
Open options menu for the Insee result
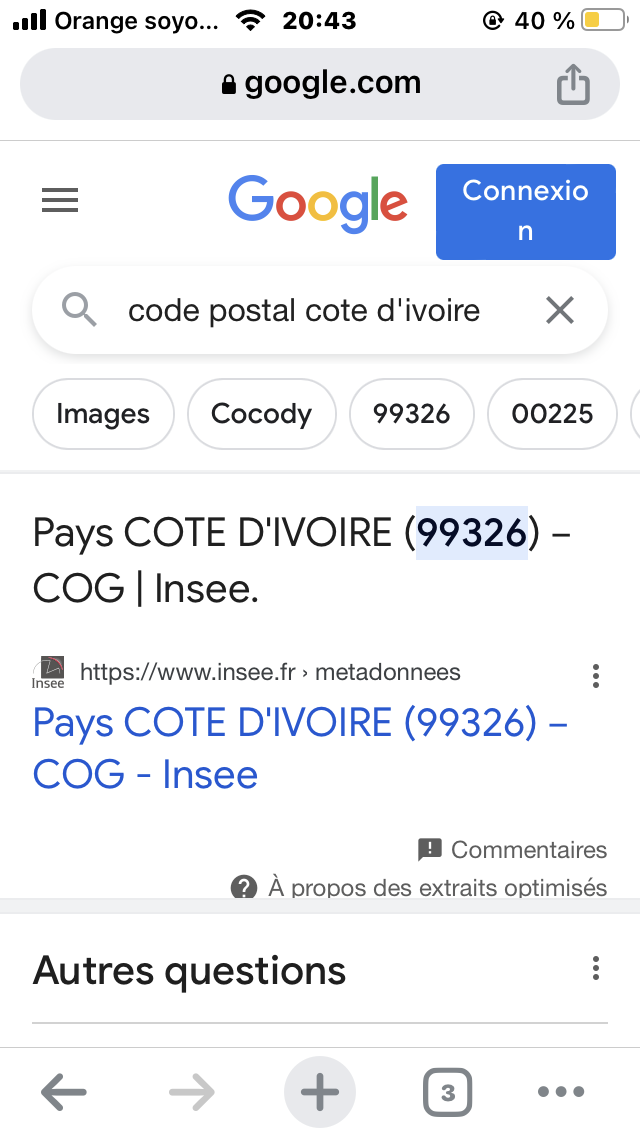pyautogui.click(x=596, y=675)
